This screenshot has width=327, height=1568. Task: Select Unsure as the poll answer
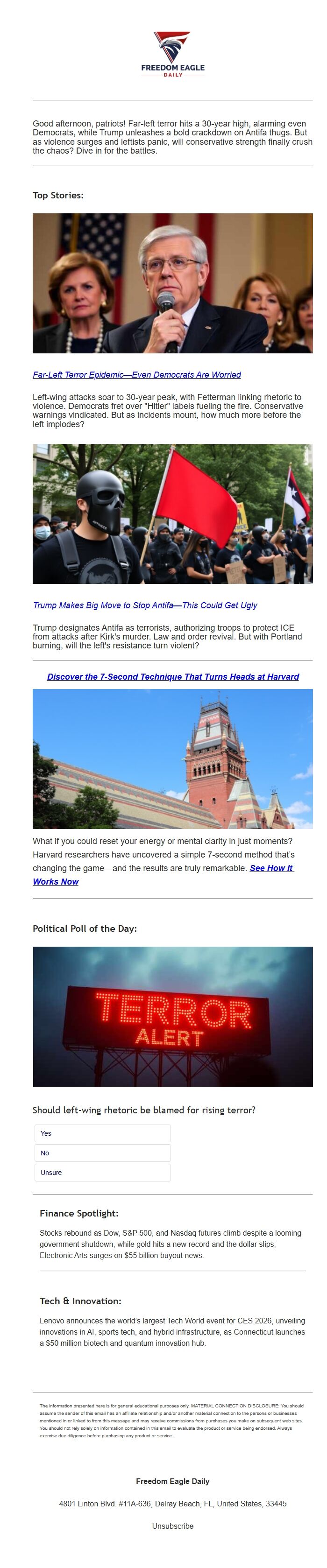[102, 1172]
